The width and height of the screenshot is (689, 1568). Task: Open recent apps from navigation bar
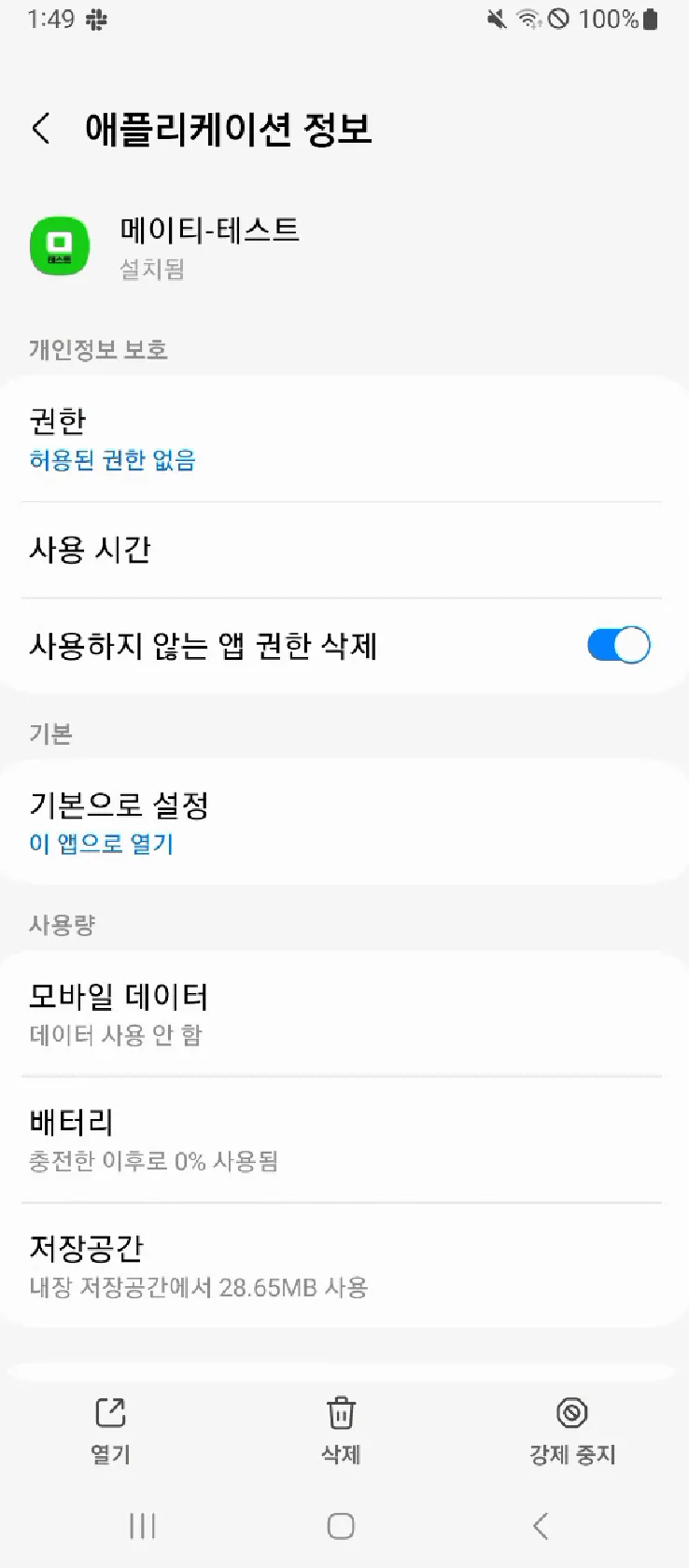click(x=142, y=1526)
